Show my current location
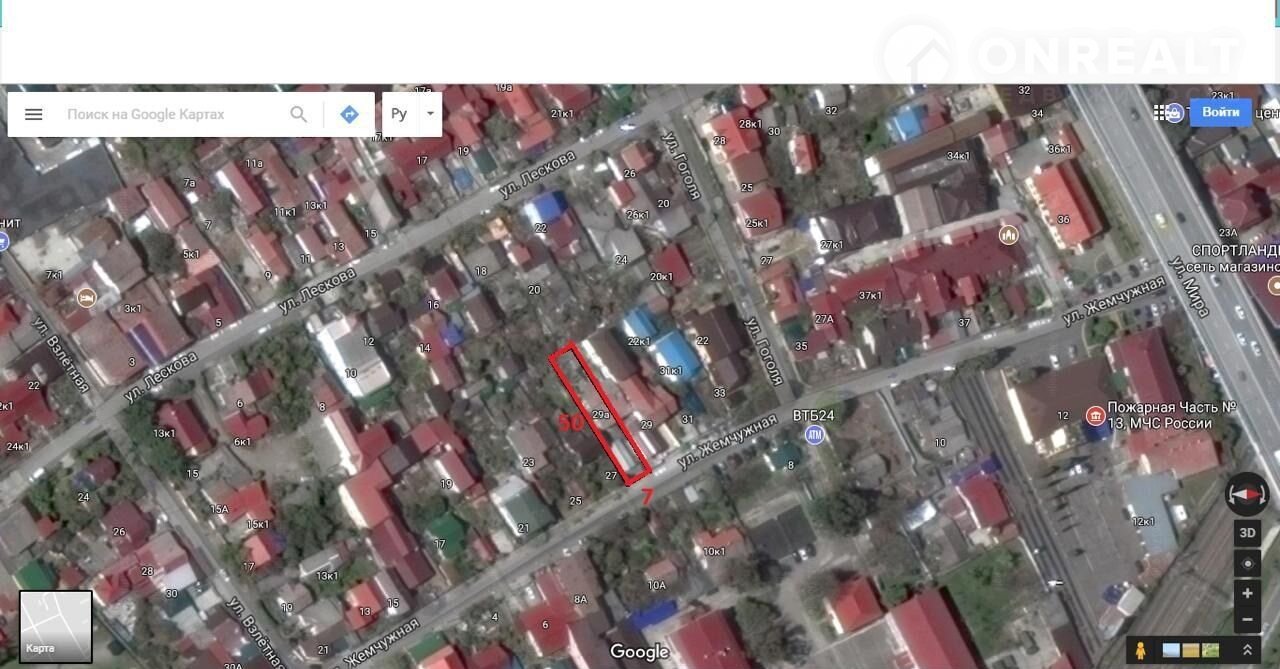This screenshot has width=1280, height=669. tap(1247, 564)
